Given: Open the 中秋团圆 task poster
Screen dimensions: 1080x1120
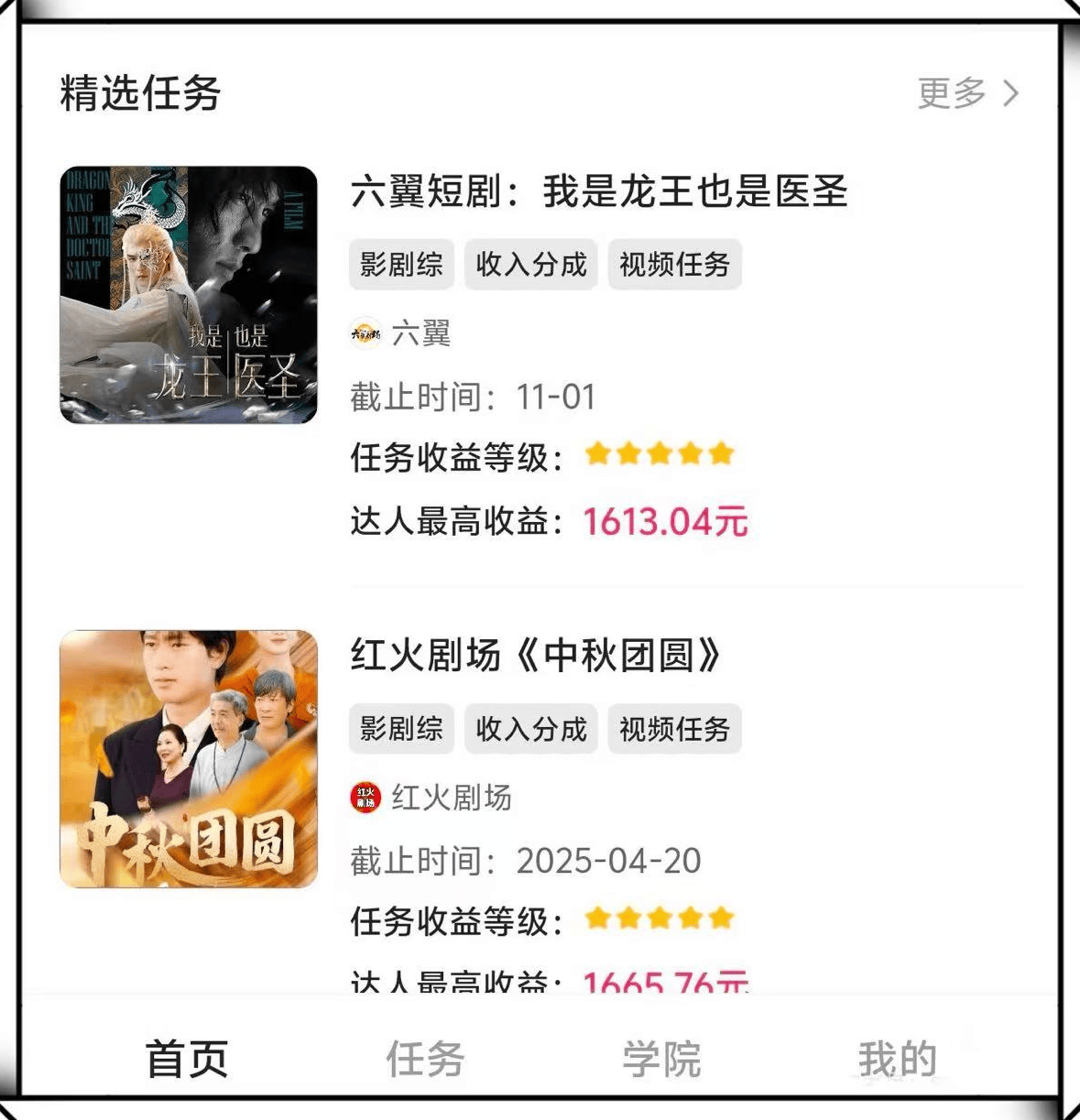Looking at the screenshot, I should pos(189,759).
